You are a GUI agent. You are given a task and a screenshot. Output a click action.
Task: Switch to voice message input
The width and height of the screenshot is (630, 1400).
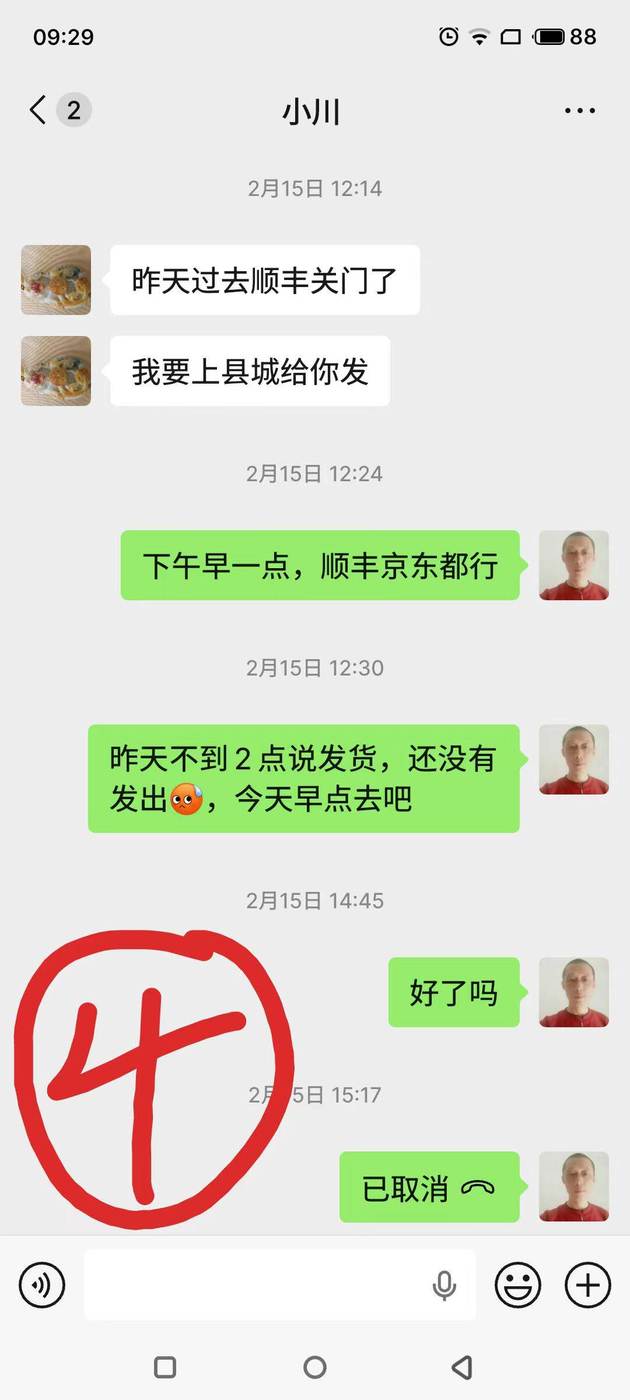[x=42, y=1285]
